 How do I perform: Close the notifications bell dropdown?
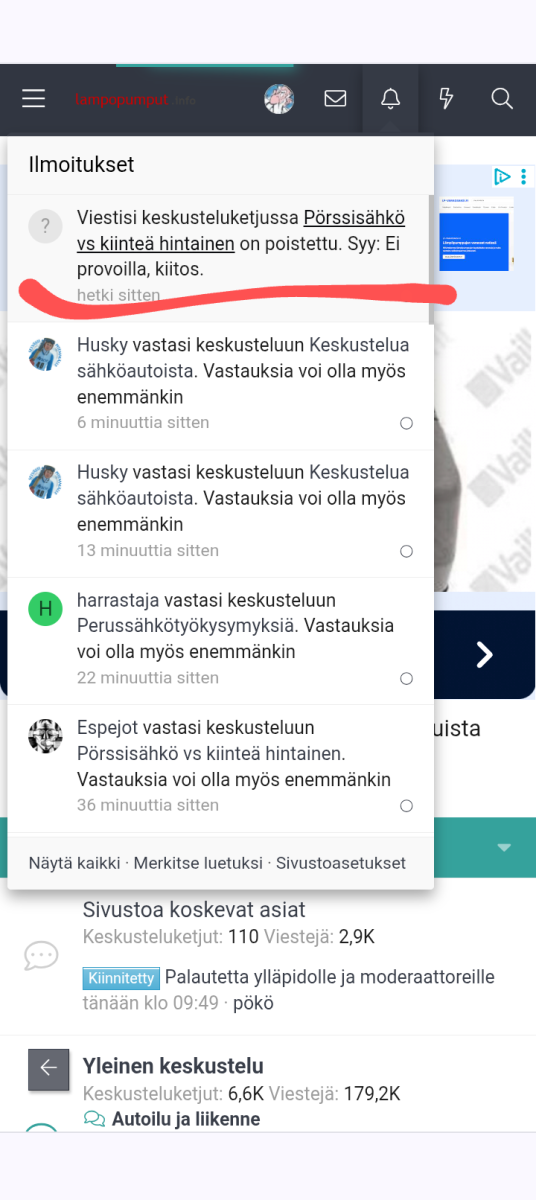tap(391, 99)
